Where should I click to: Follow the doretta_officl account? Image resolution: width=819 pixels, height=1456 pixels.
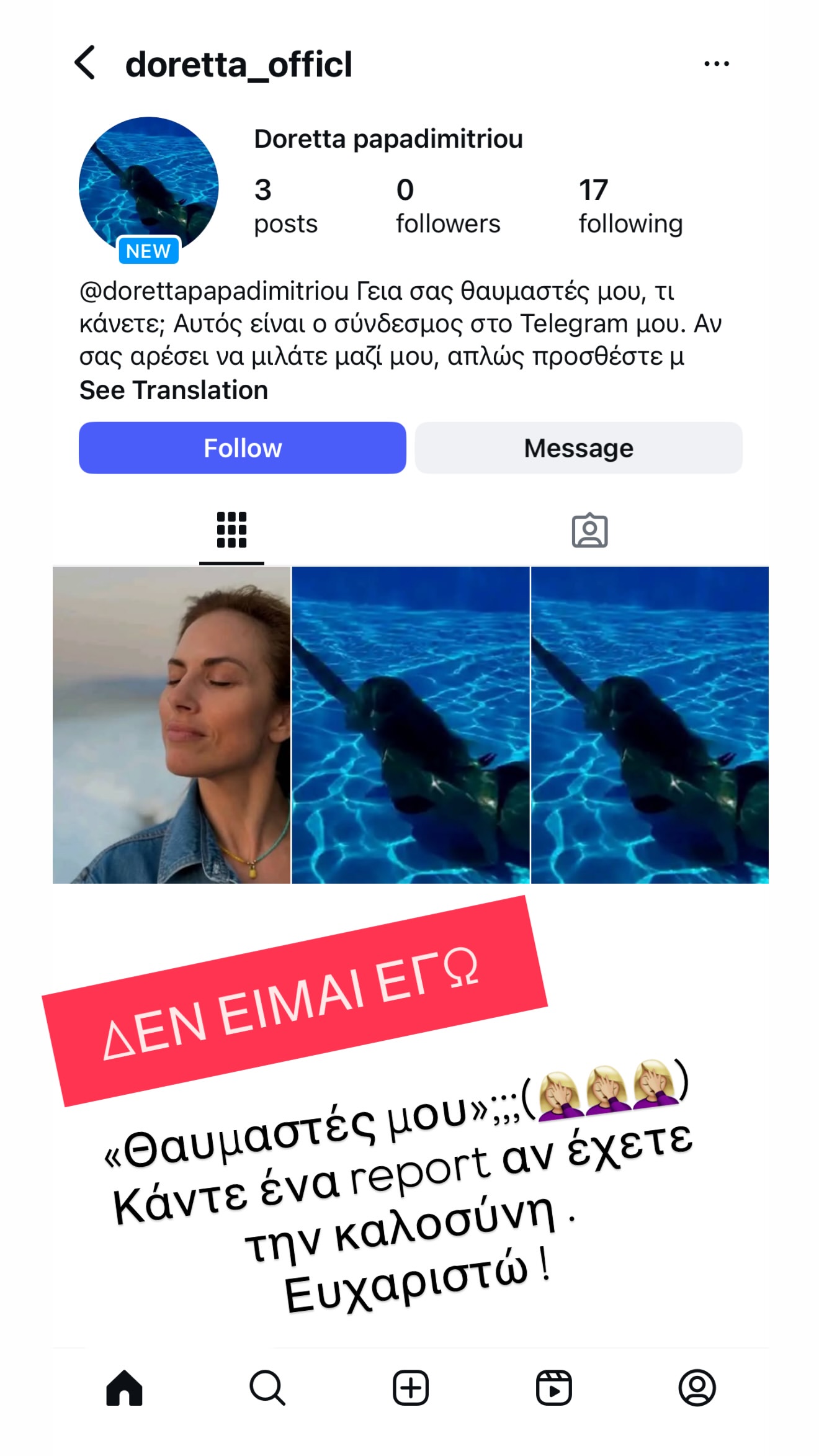[x=242, y=447]
